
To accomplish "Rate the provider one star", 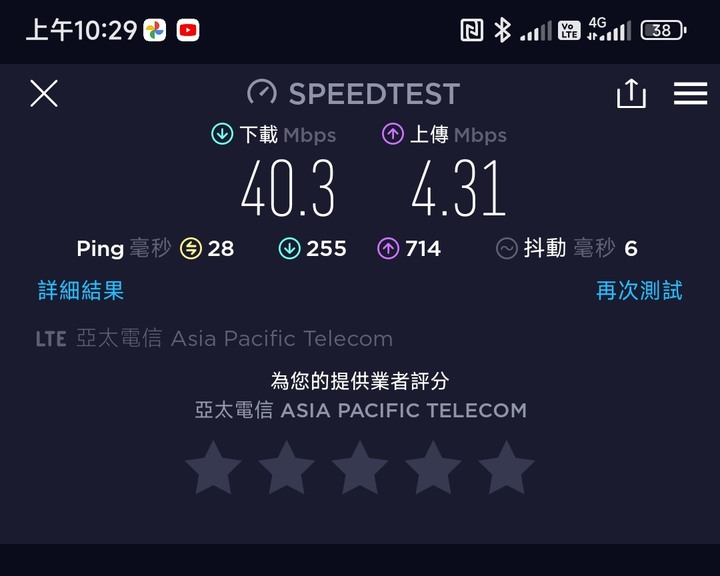I will click(x=214, y=468).
